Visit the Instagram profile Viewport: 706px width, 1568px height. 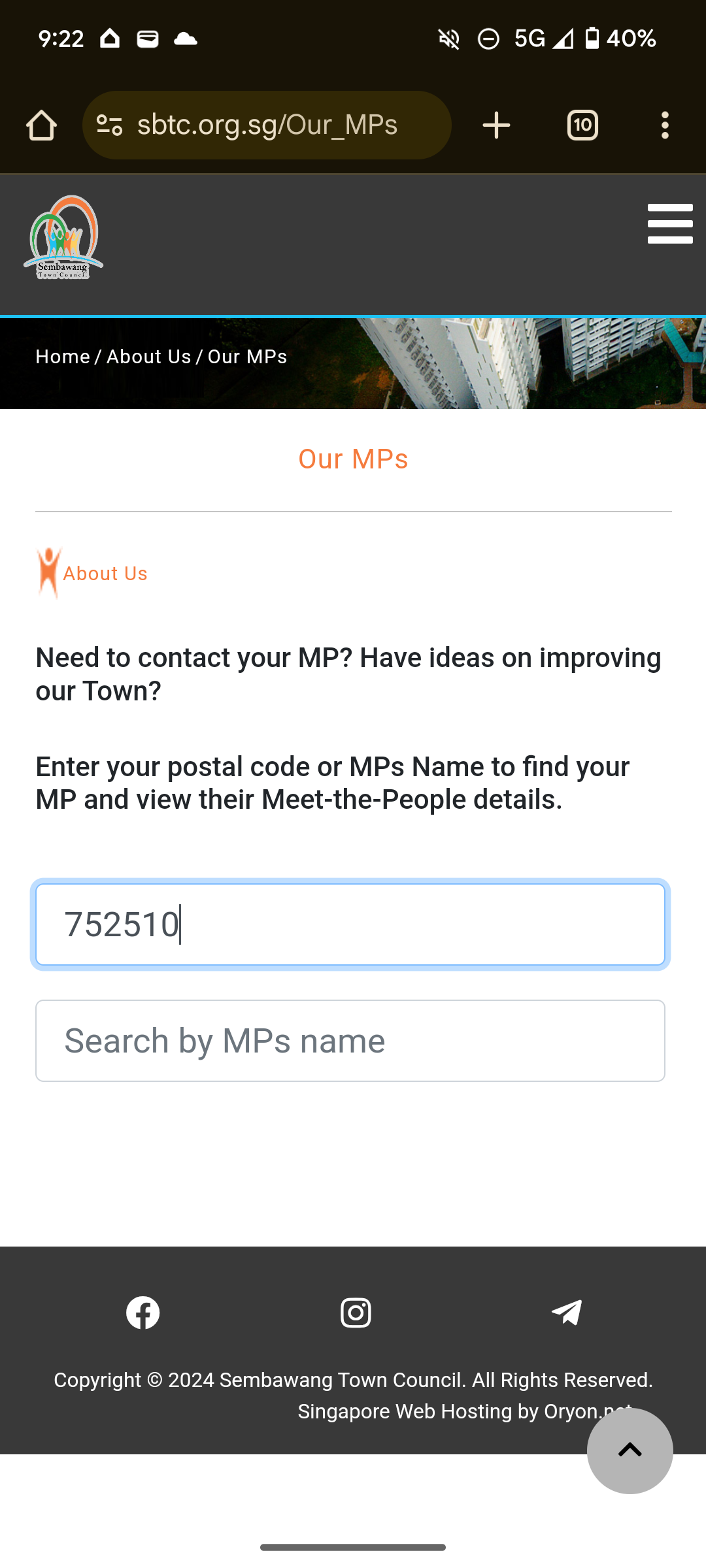click(356, 1313)
